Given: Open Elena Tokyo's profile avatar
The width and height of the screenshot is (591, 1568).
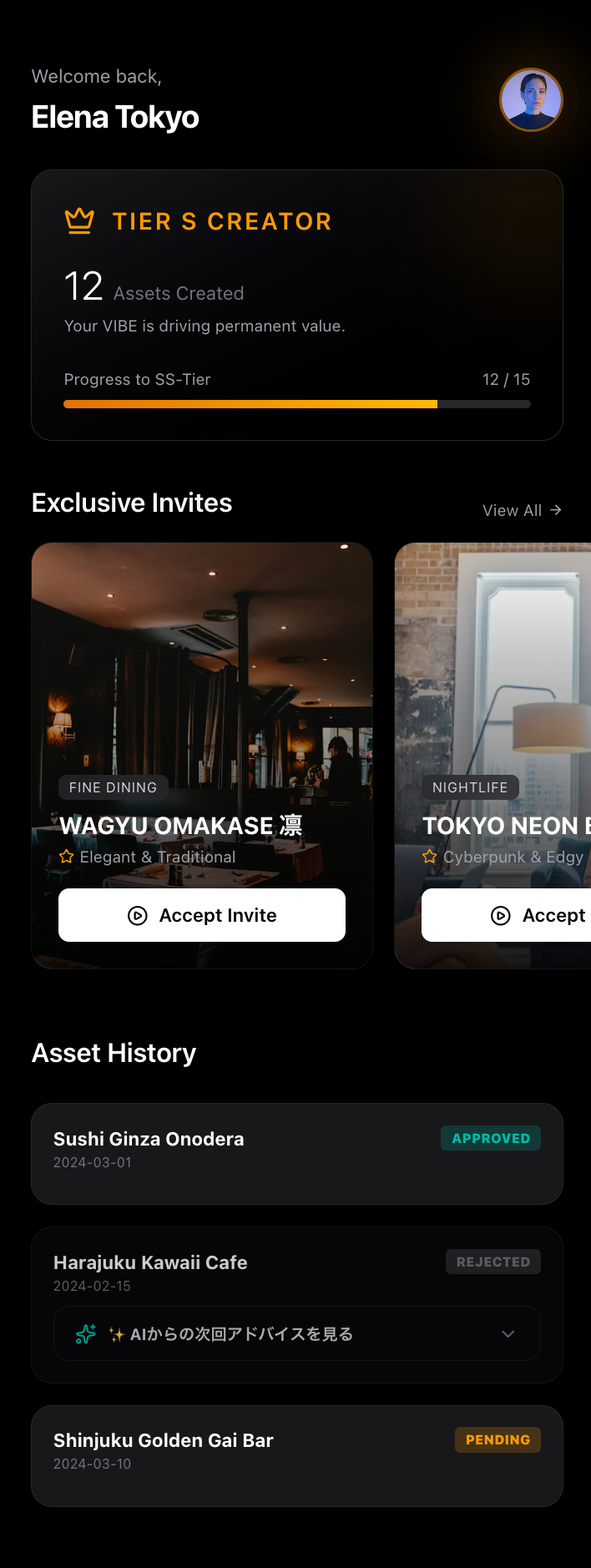Looking at the screenshot, I should (x=531, y=99).
